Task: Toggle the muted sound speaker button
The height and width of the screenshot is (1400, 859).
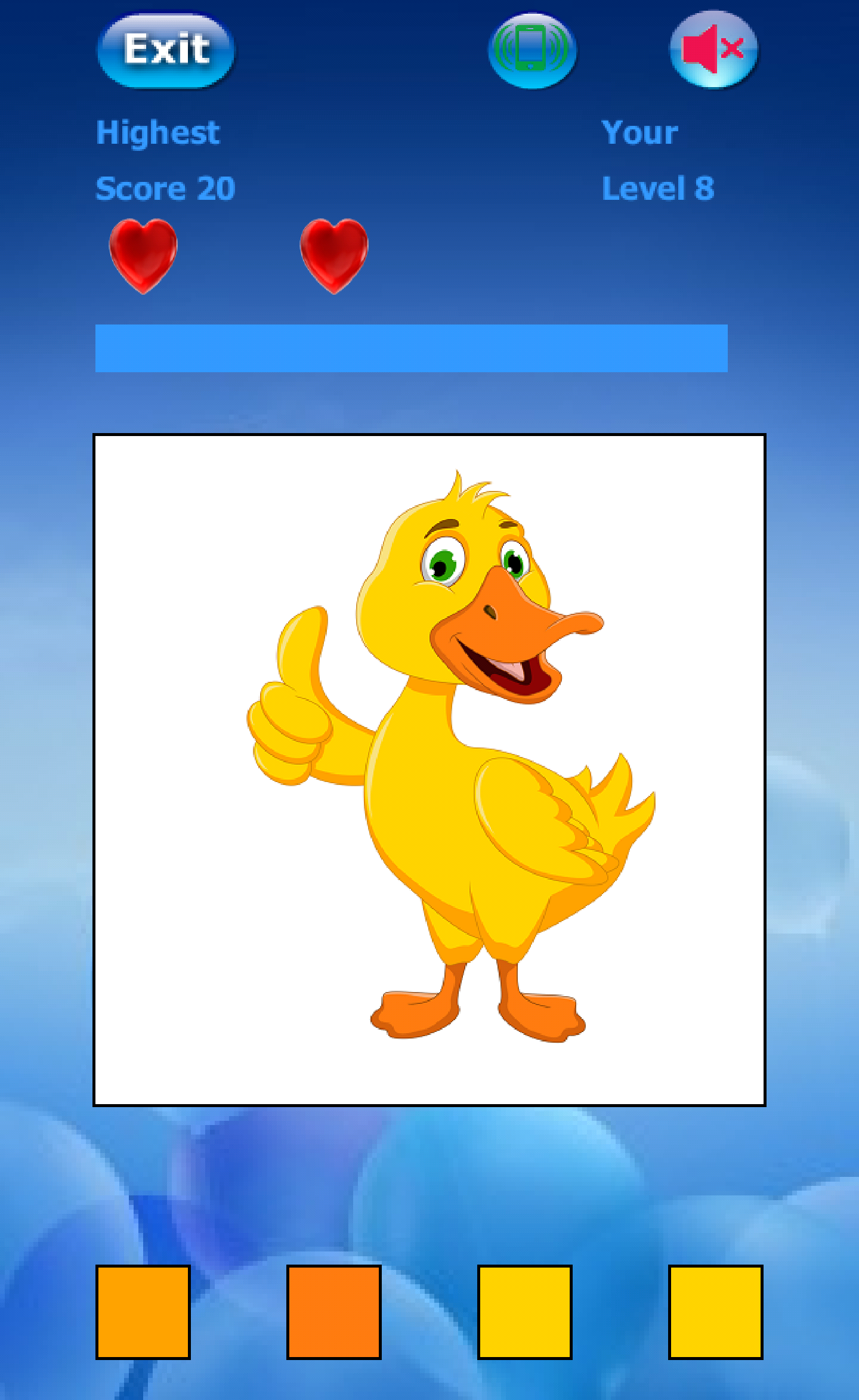Action: 713,50
